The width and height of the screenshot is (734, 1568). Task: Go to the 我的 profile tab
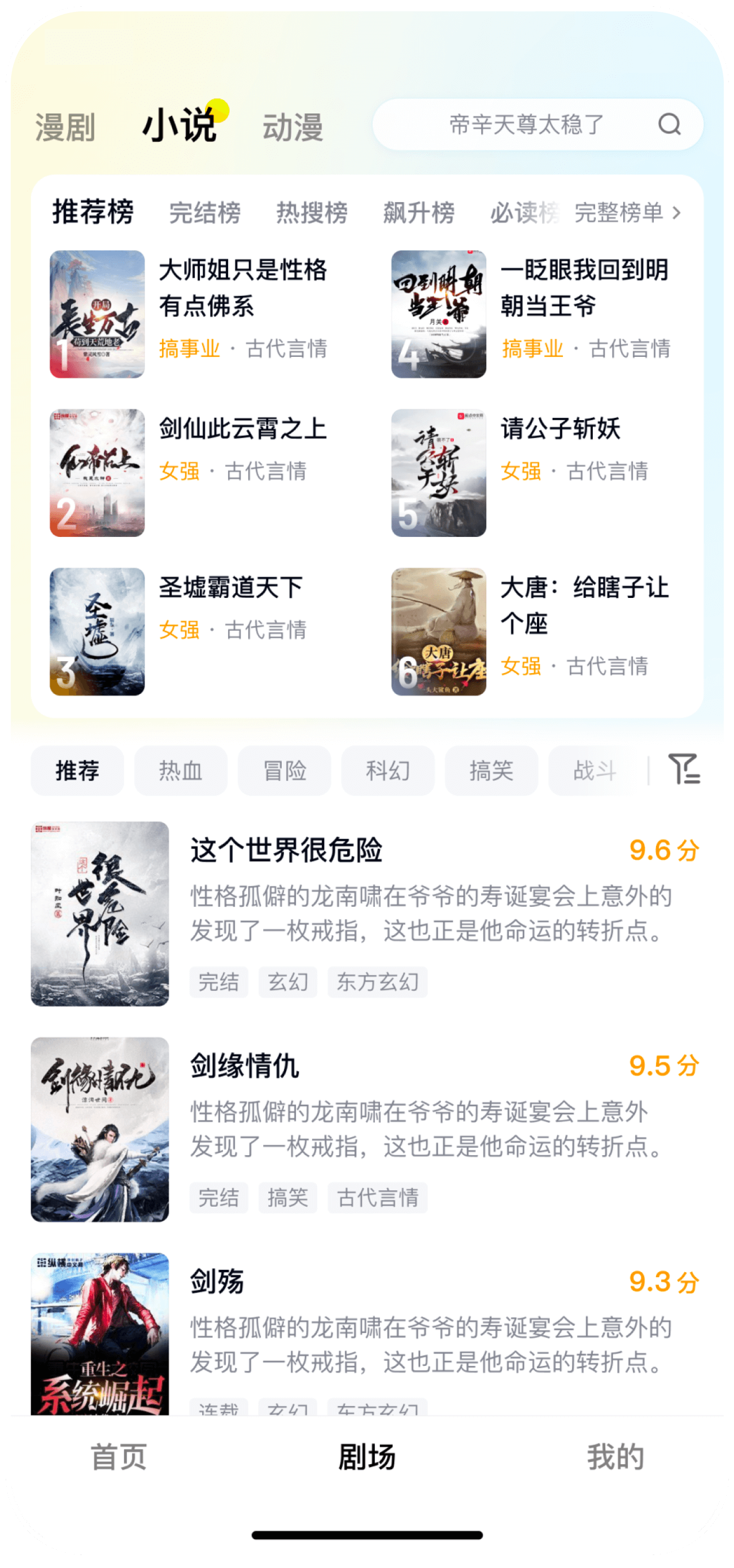[615, 1457]
